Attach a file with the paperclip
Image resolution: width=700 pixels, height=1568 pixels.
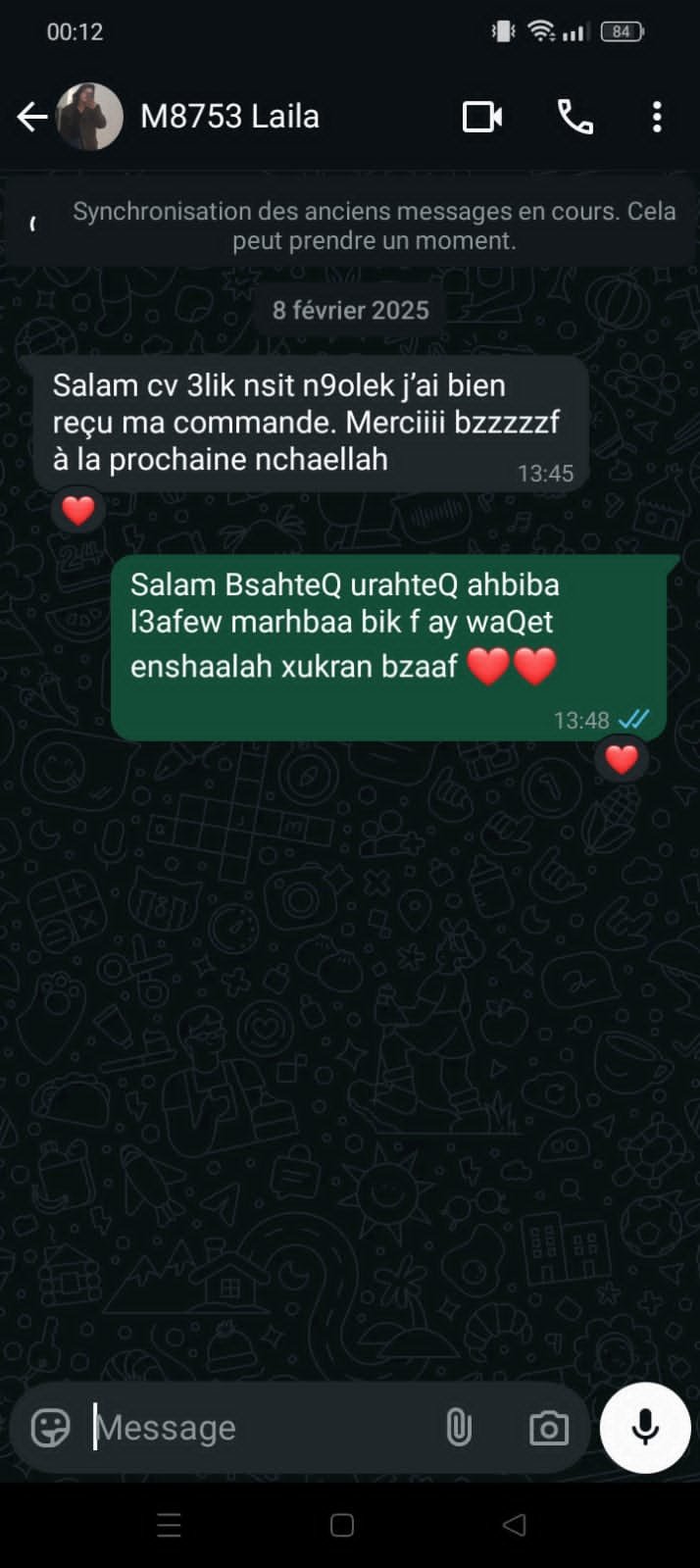coord(458,1428)
